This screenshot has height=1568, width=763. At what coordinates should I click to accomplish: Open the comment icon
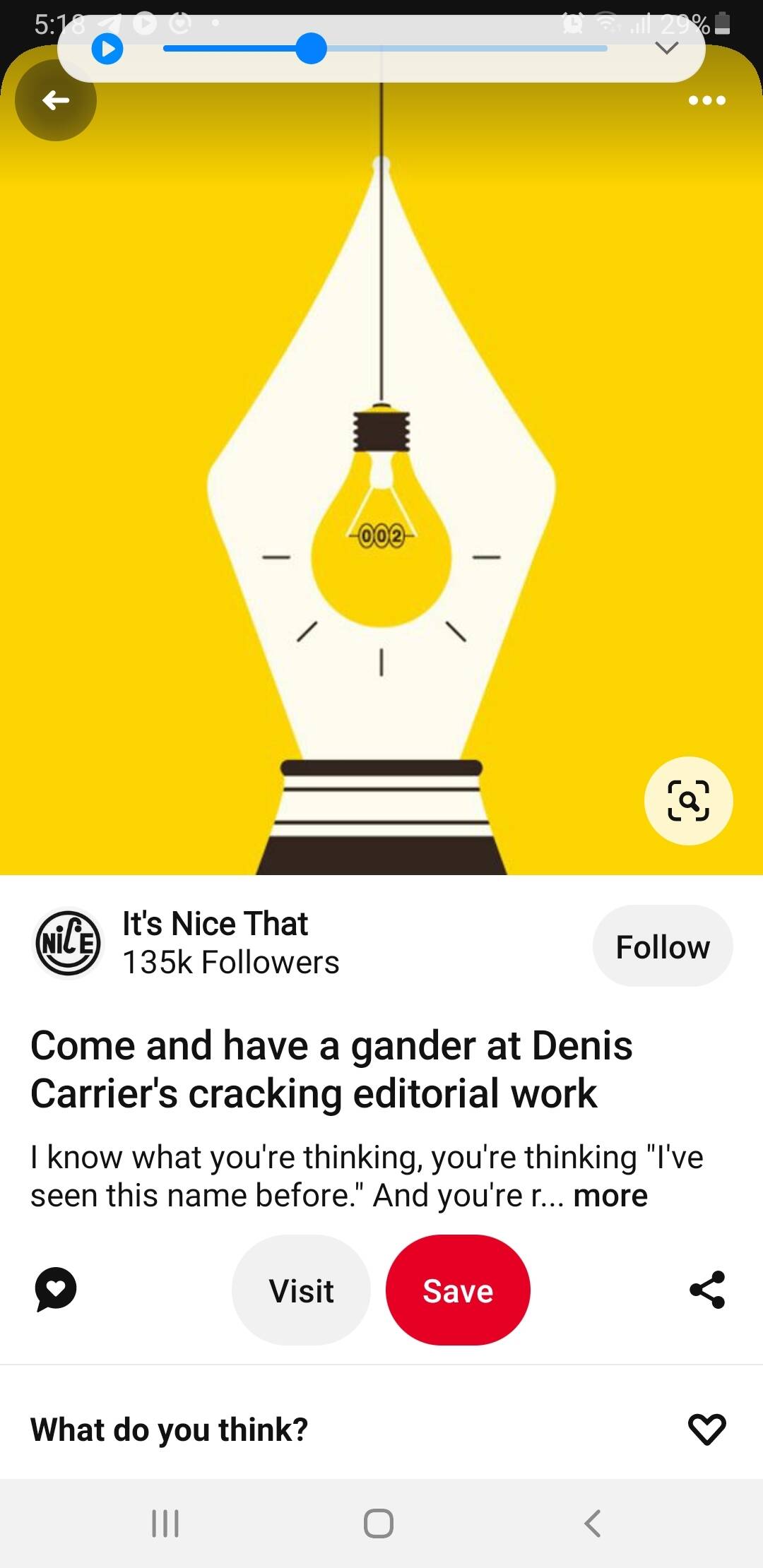[x=56, y=1290]
